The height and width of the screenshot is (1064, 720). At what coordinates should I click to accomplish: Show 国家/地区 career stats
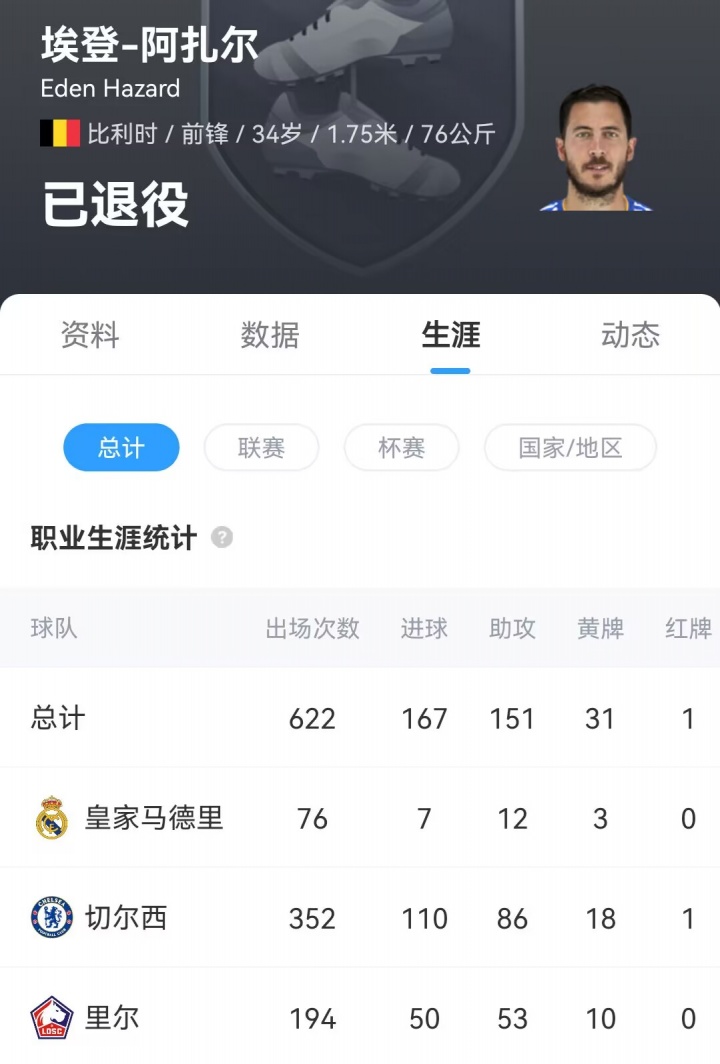[x=570, y=448]
